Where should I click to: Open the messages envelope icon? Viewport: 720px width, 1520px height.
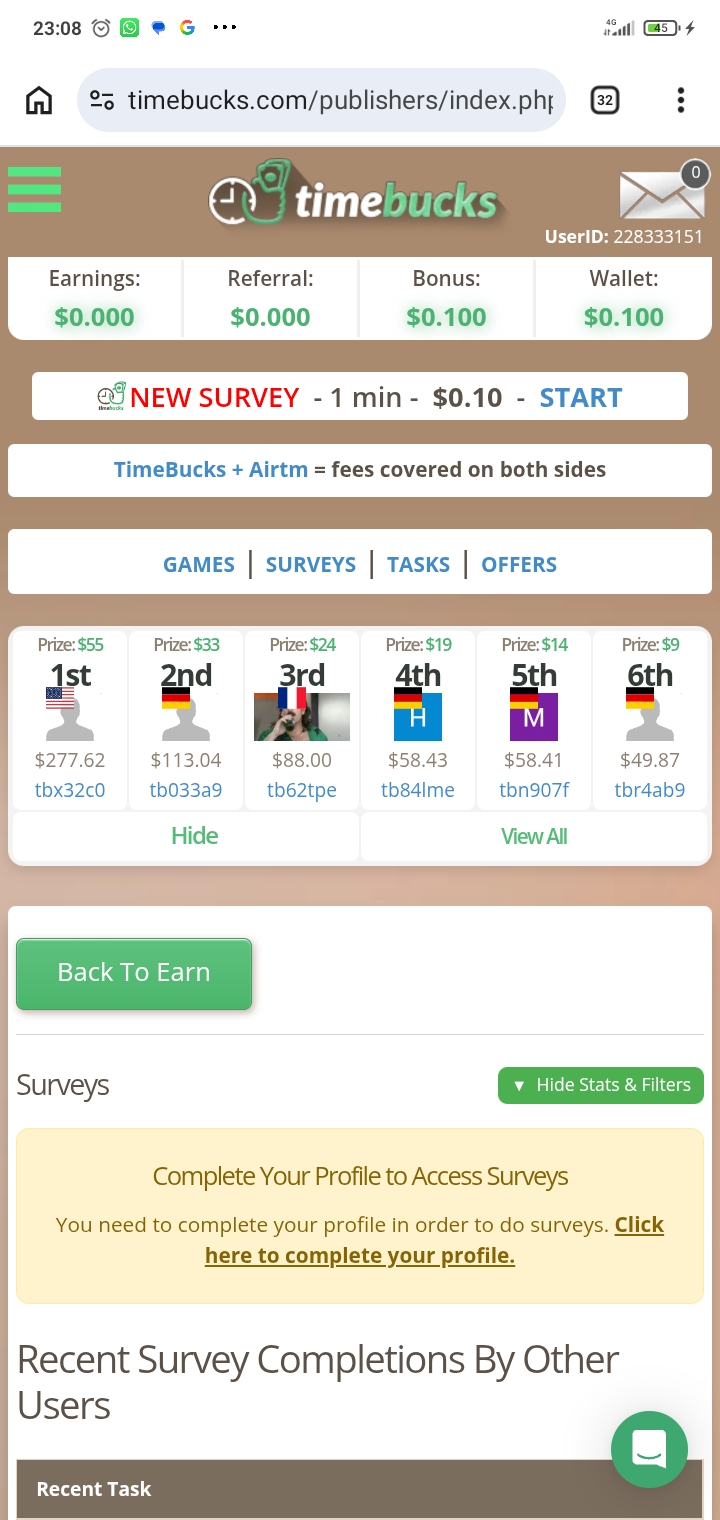(661, 194)
